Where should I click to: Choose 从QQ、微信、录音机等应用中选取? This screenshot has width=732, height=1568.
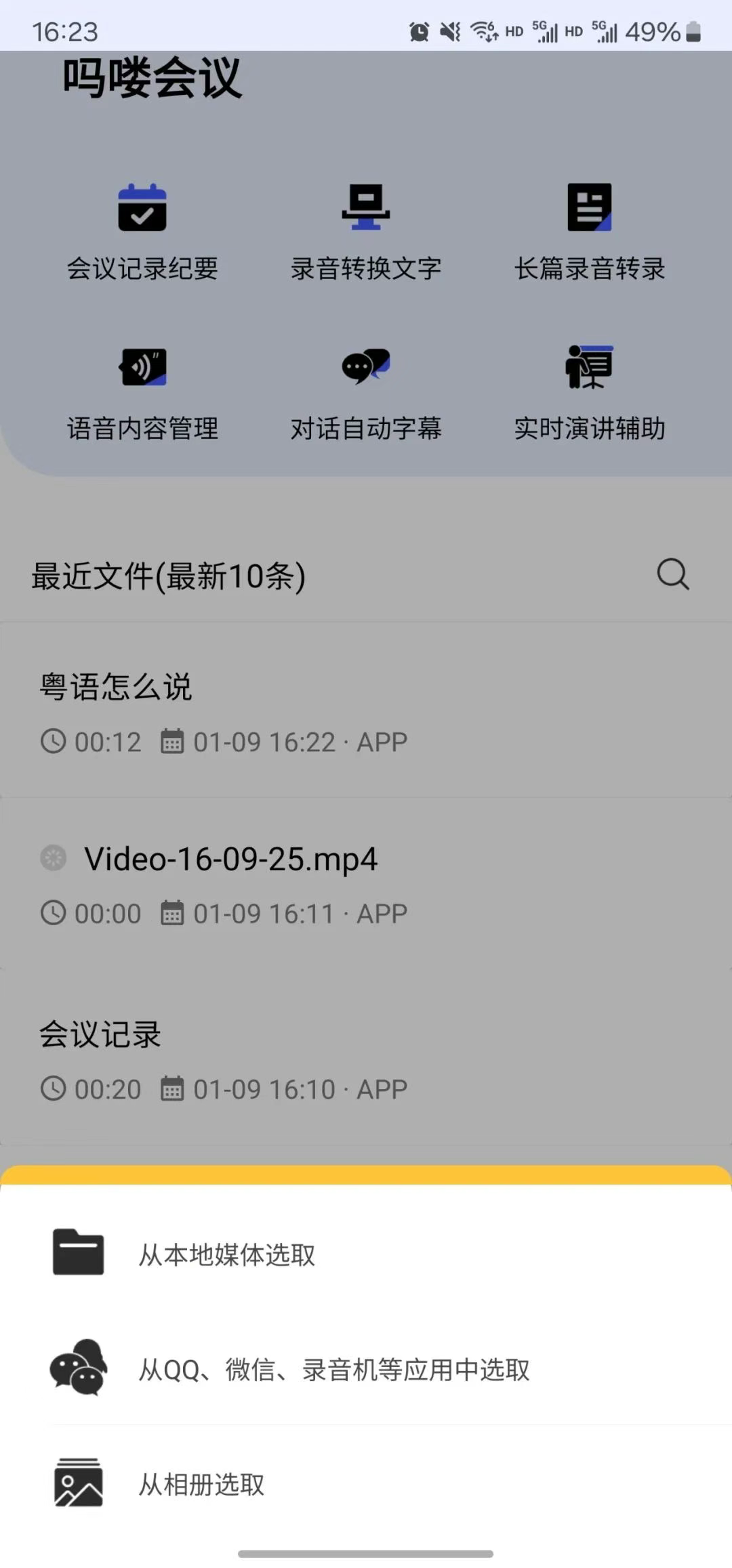[x=333, y=1370]
